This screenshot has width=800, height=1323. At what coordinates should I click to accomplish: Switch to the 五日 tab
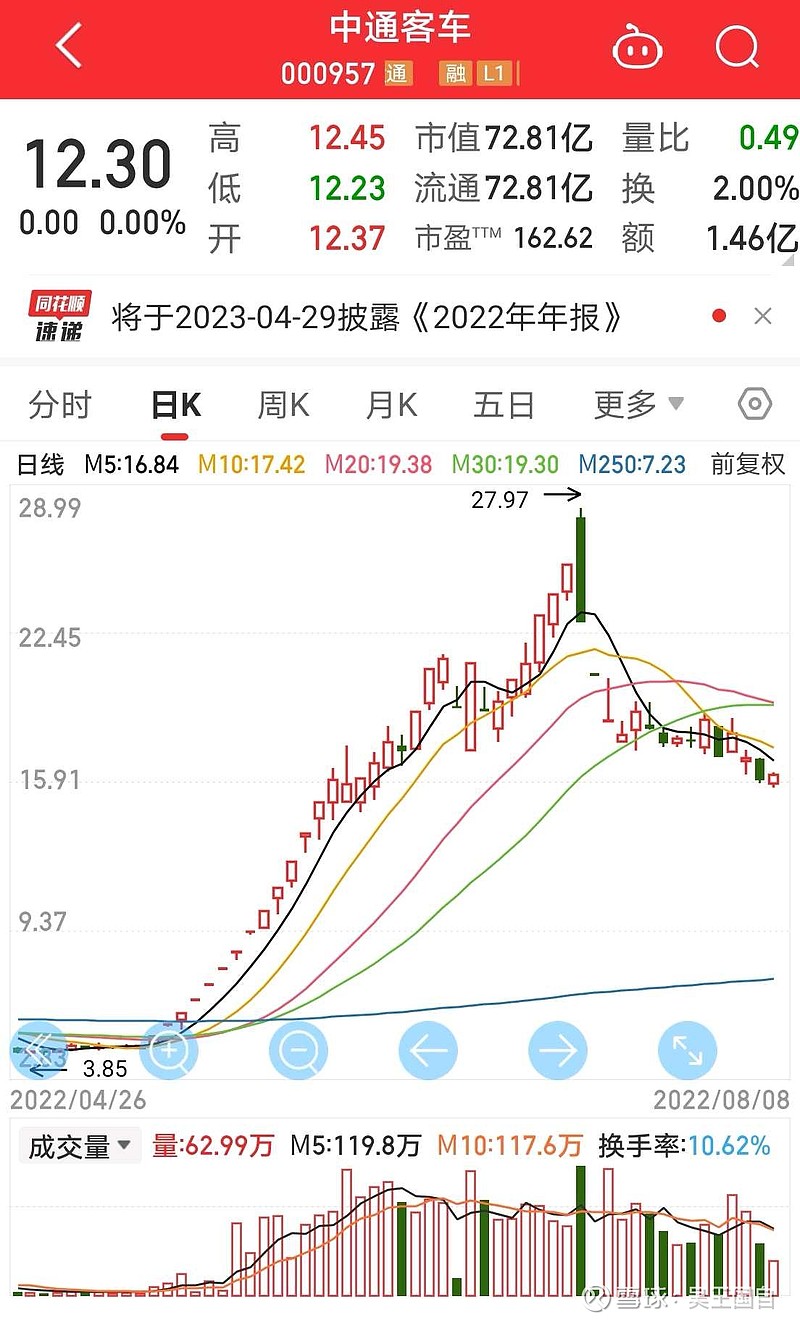(504, 405)
